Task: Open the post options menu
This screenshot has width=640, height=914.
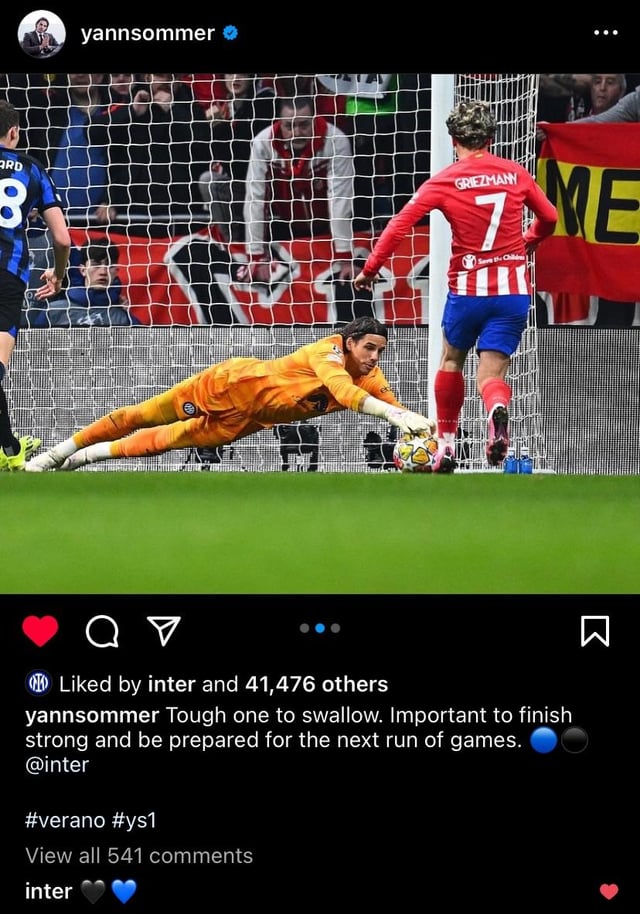Action: pos(605,33)
